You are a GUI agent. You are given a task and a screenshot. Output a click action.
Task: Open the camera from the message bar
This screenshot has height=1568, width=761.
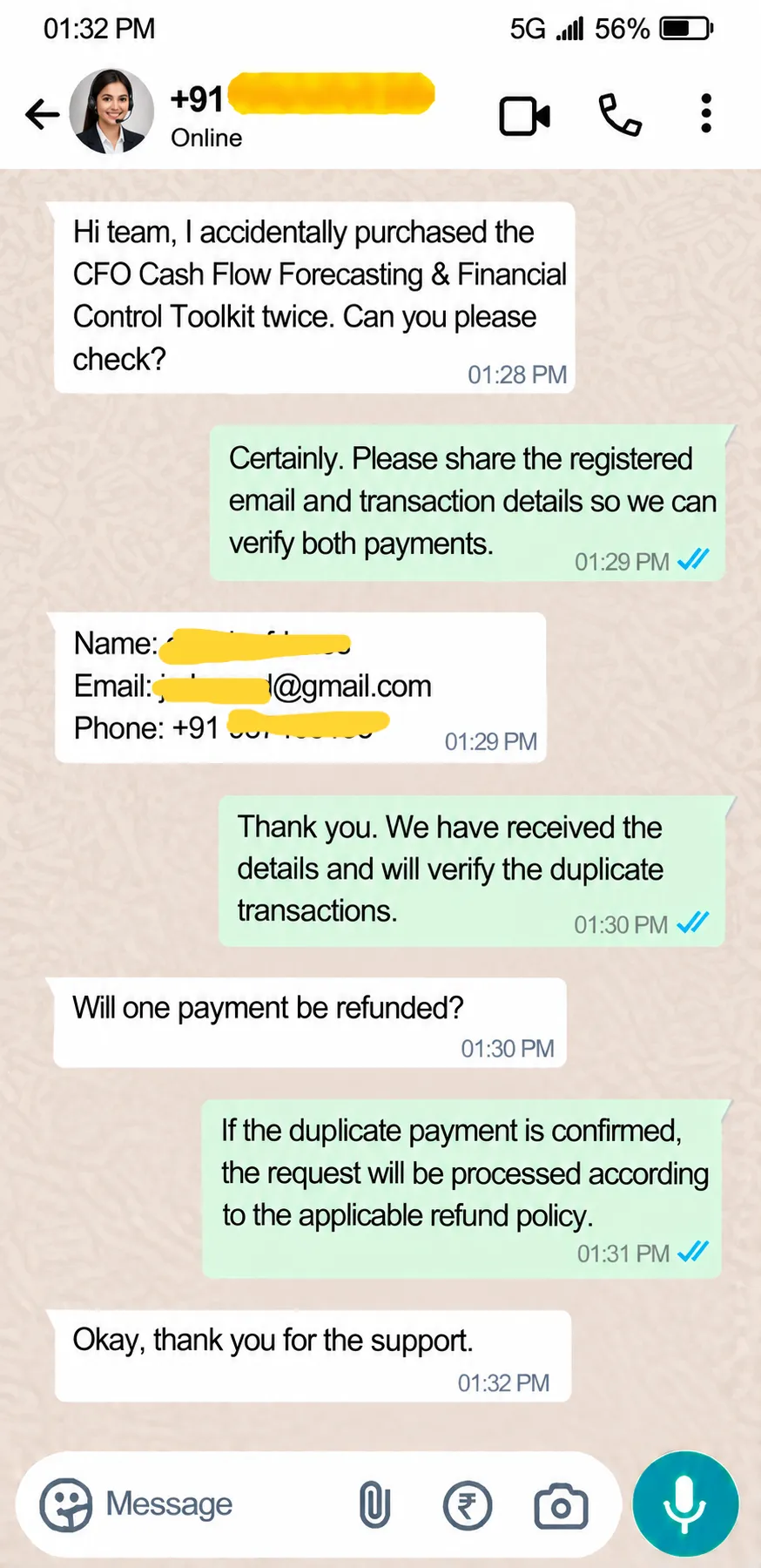(x=561, y=1505)
